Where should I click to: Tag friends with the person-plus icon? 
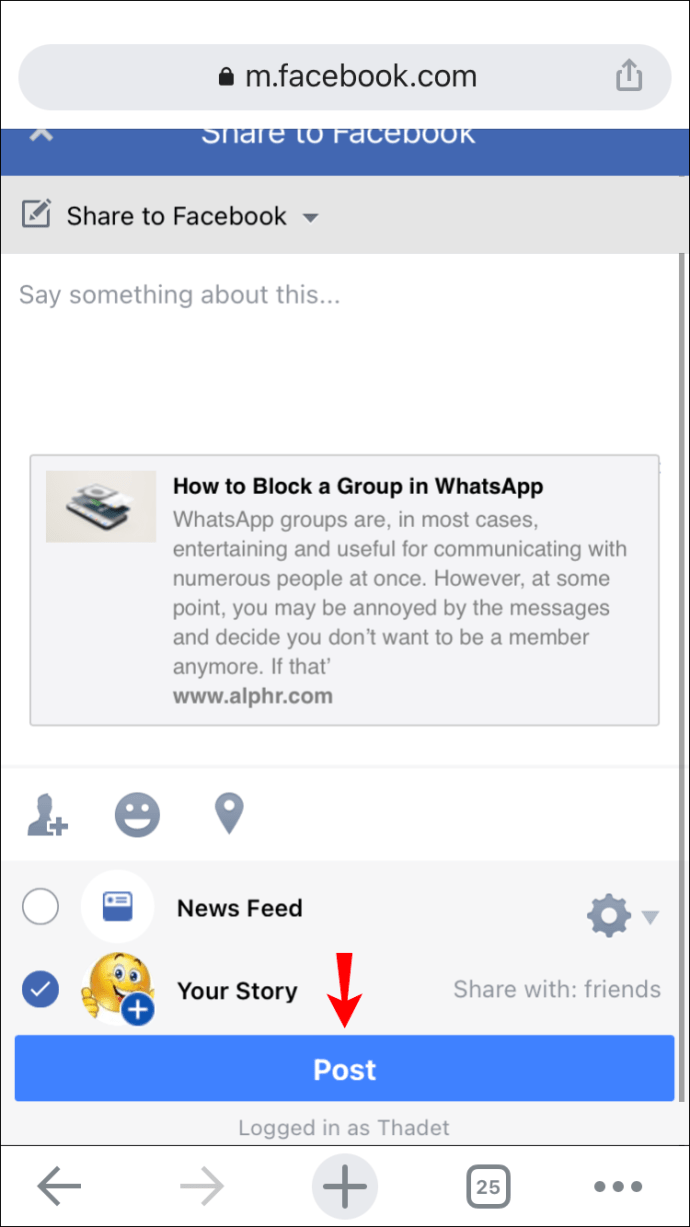coord(46,816)
